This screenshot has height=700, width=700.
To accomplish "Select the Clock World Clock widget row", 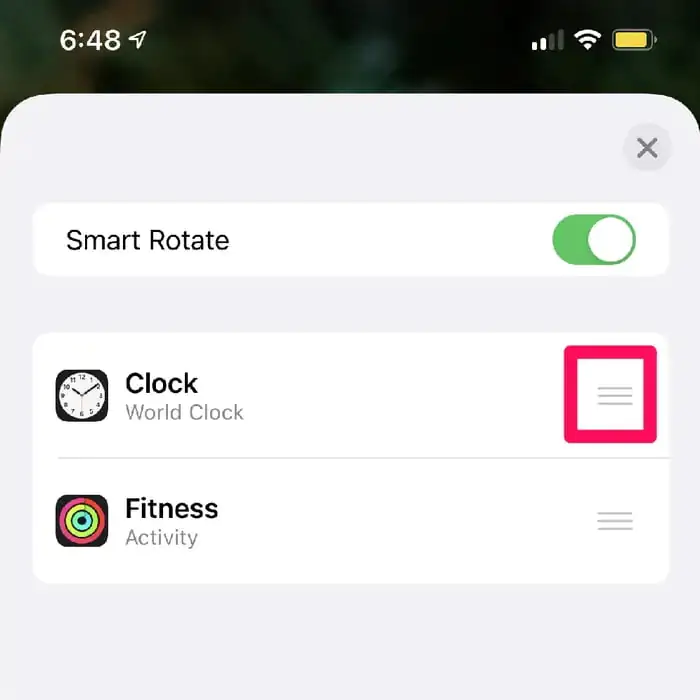I will pos(300,396).
